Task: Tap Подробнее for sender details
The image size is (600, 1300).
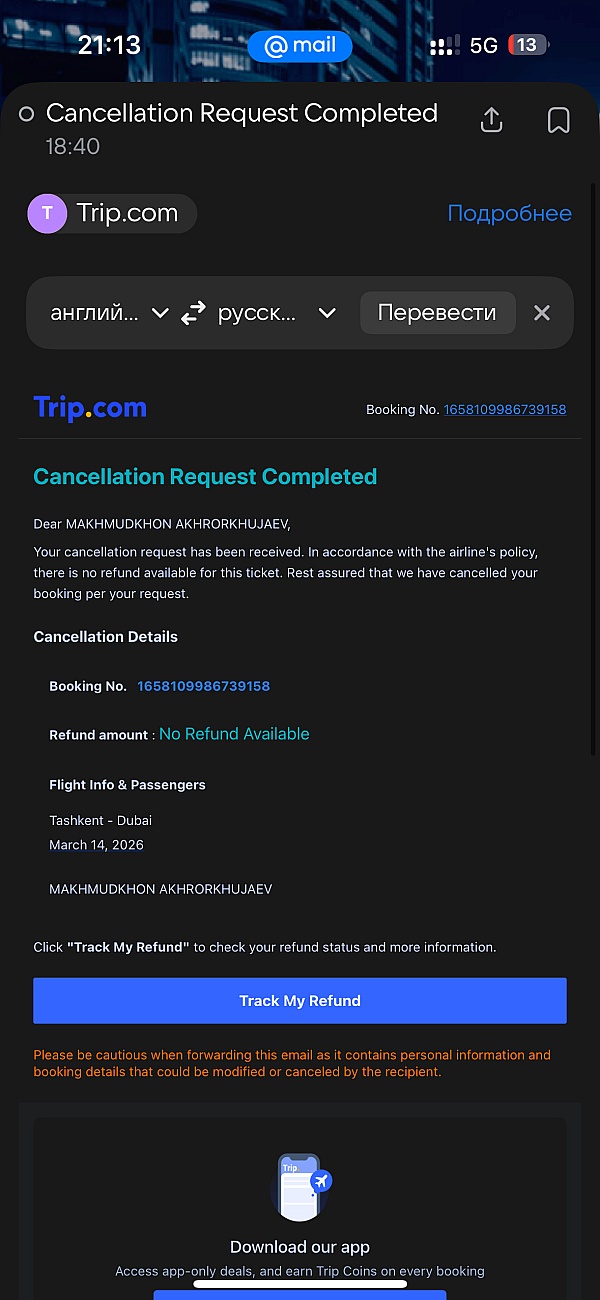Action: (509, 213)
